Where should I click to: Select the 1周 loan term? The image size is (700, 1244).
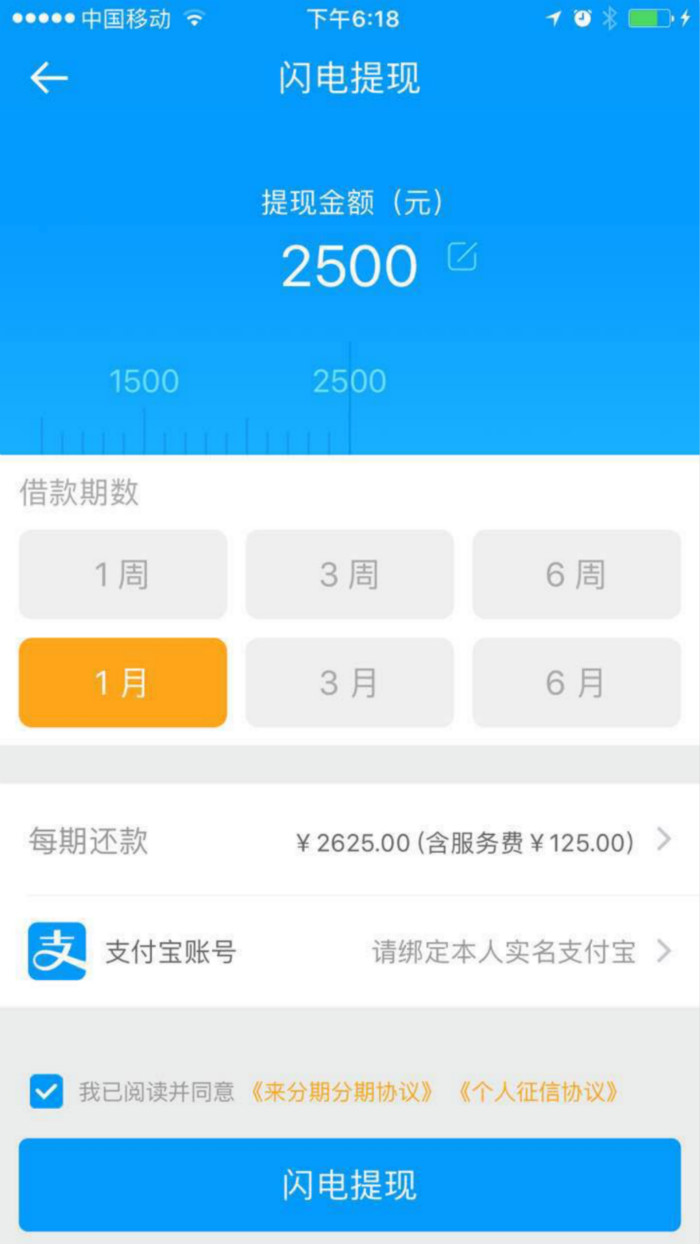click(123, 575)
